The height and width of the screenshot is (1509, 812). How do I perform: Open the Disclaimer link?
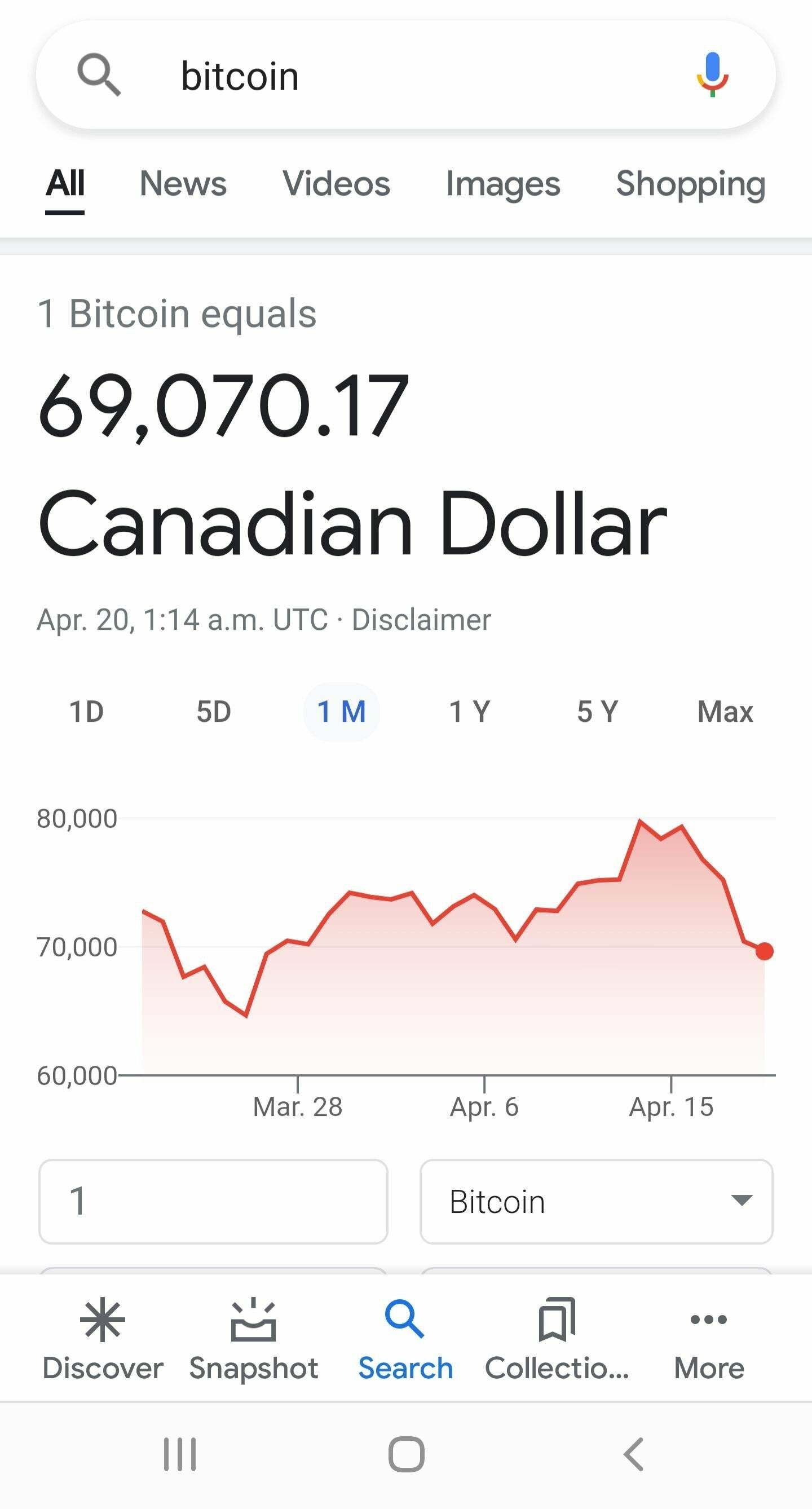pyautogui.click(x=421, y=620)
